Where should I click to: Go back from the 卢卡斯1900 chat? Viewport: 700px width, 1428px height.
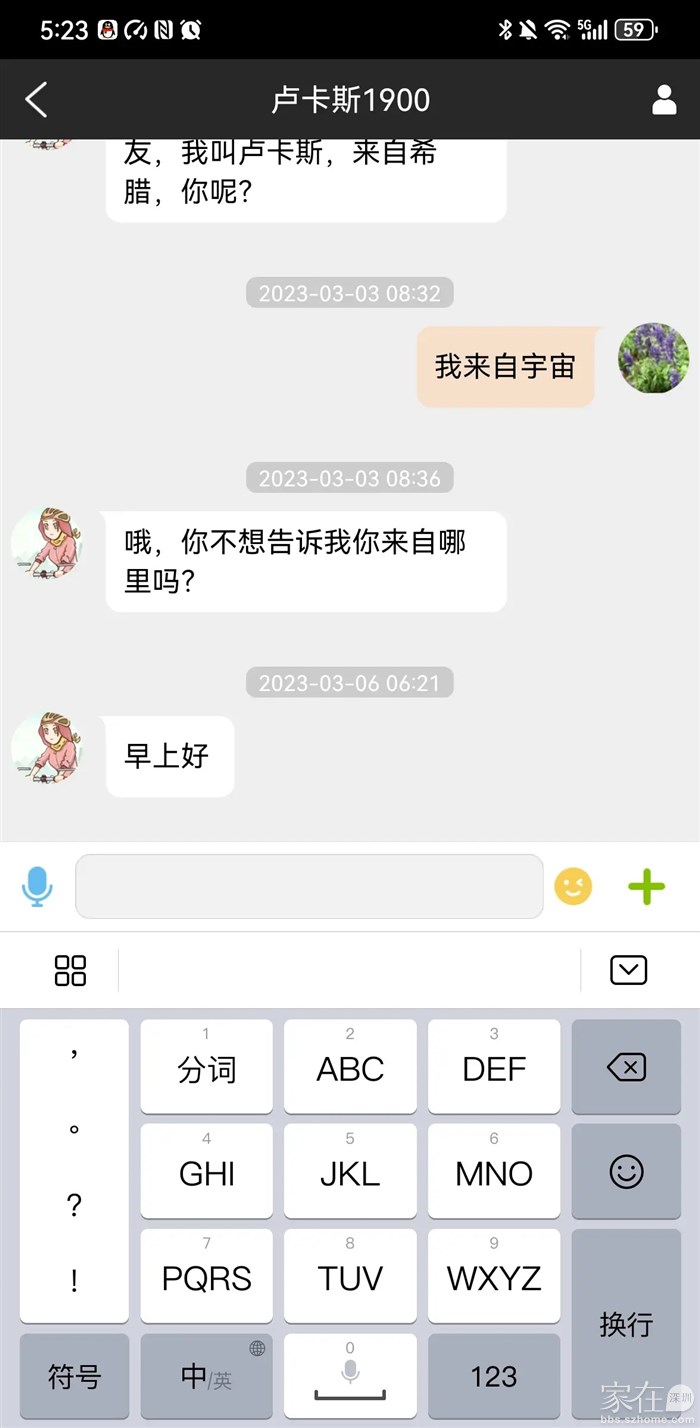pyautogui.click(x=37, y=100)
